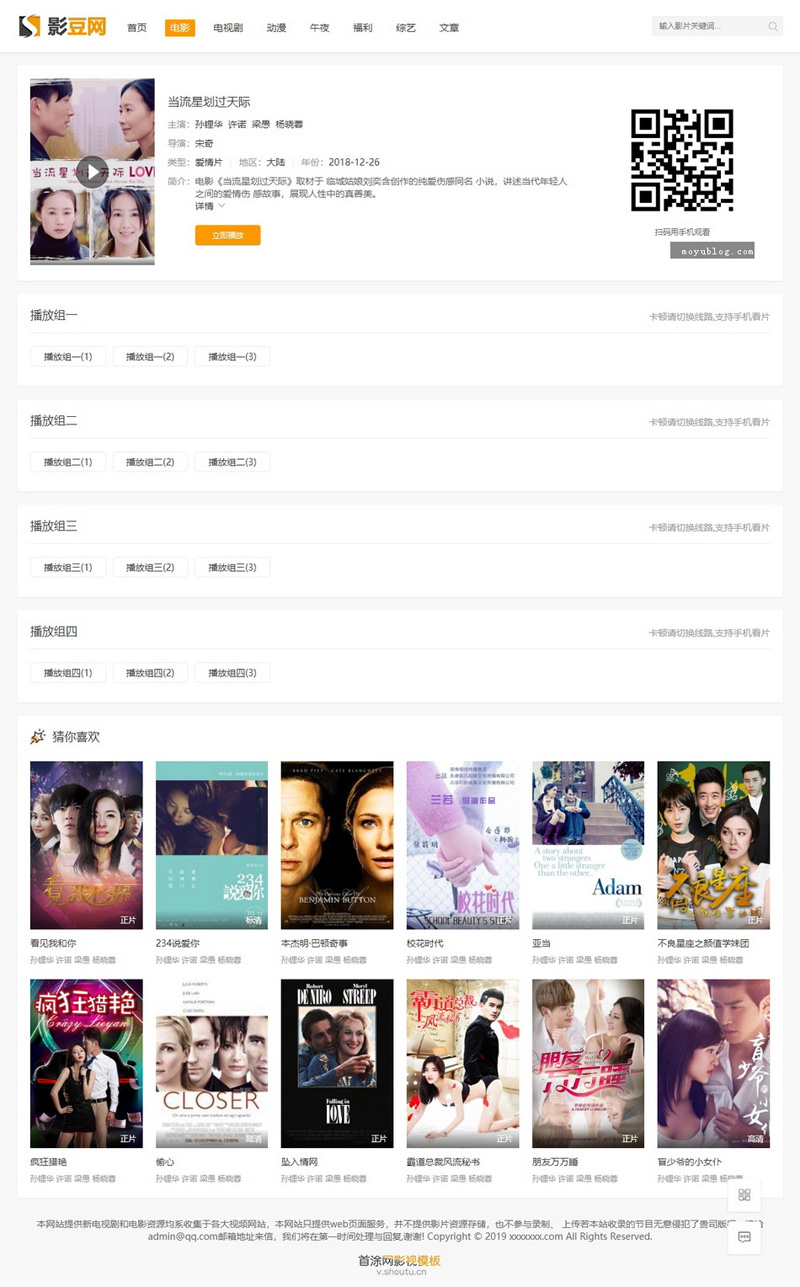
Task: Tap the floating QR grid icon
Action: [744, 1195]
